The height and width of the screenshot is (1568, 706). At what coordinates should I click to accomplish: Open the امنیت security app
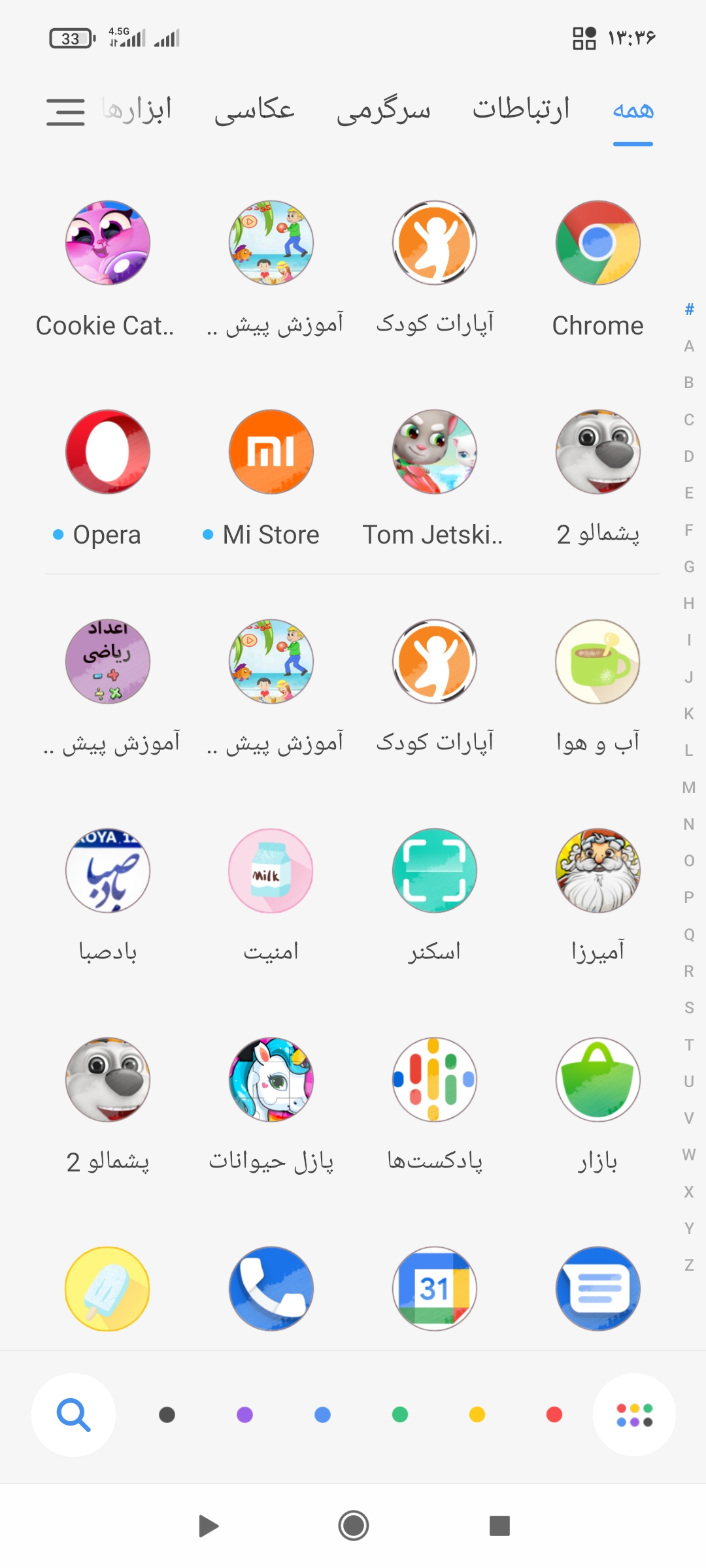coord(271,870)
